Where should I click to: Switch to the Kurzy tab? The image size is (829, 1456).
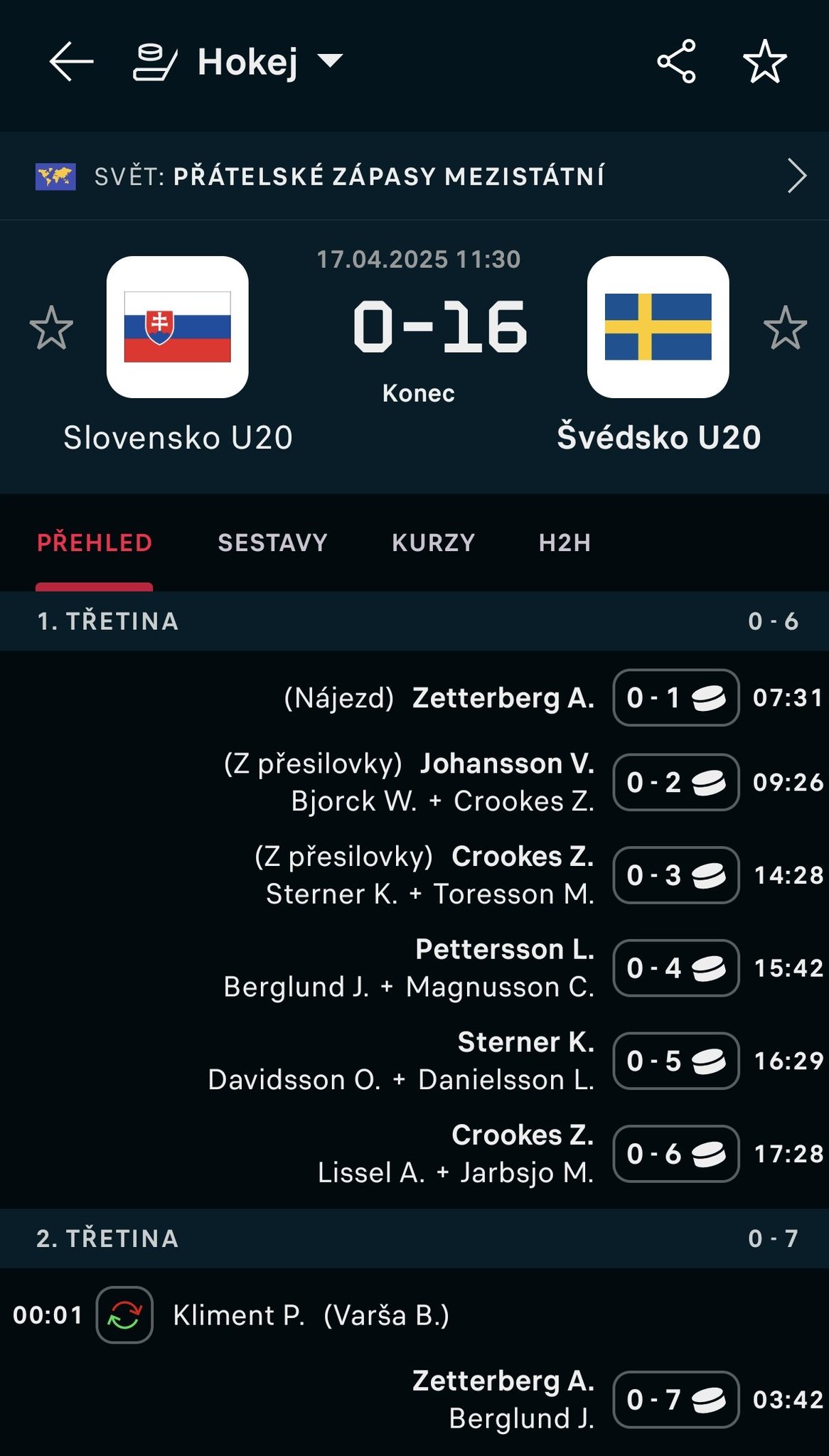pos(433,543)
